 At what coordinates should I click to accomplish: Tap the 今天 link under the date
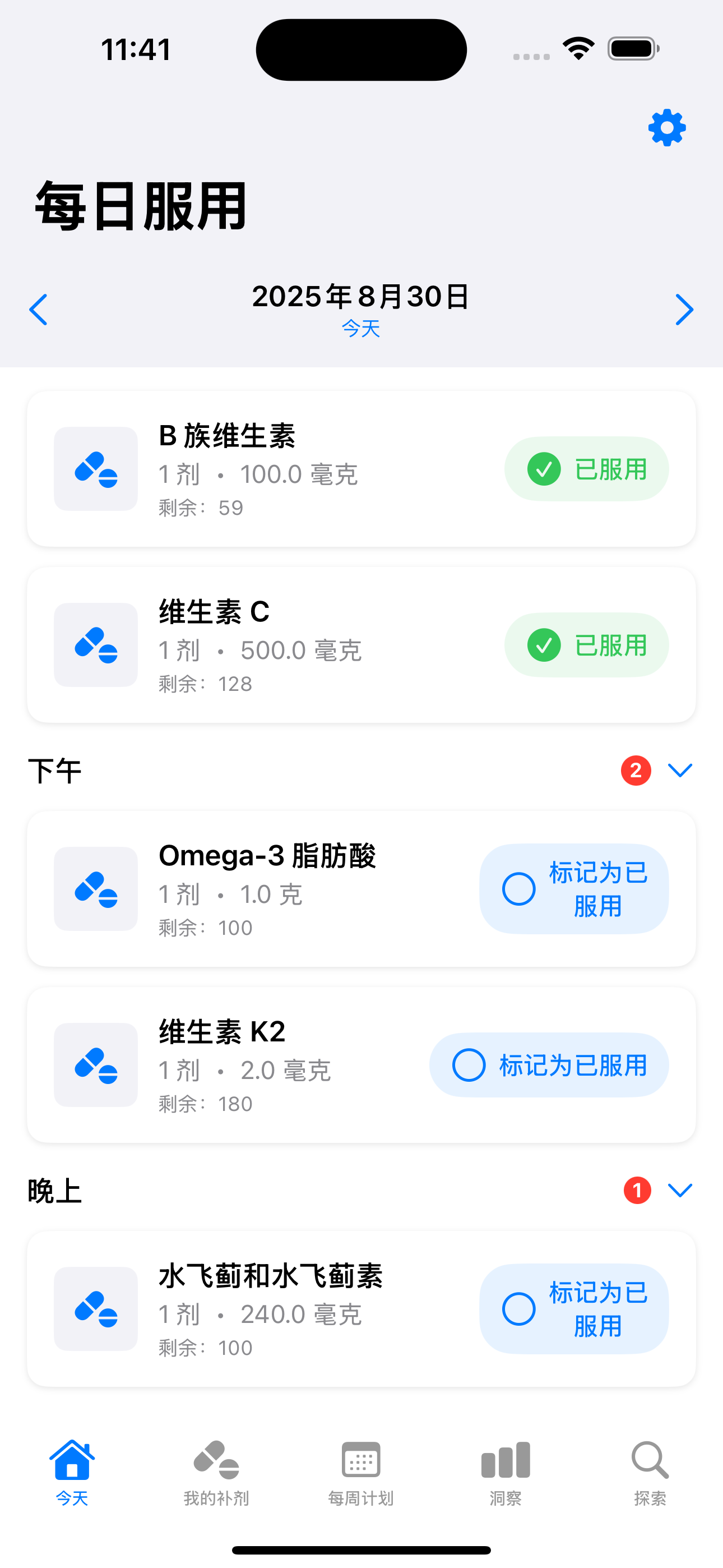tap(360, 329)
